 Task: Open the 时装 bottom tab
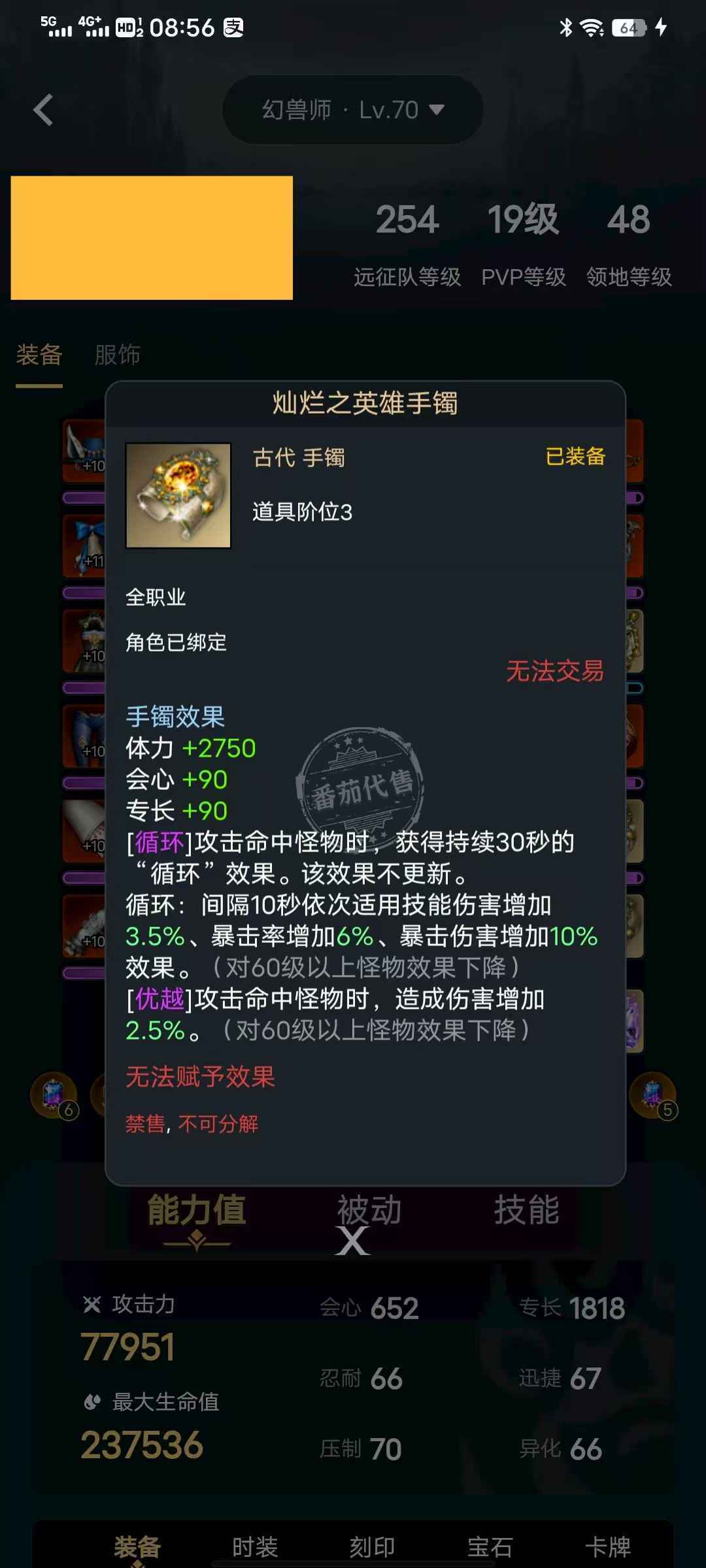point(255,1547)
